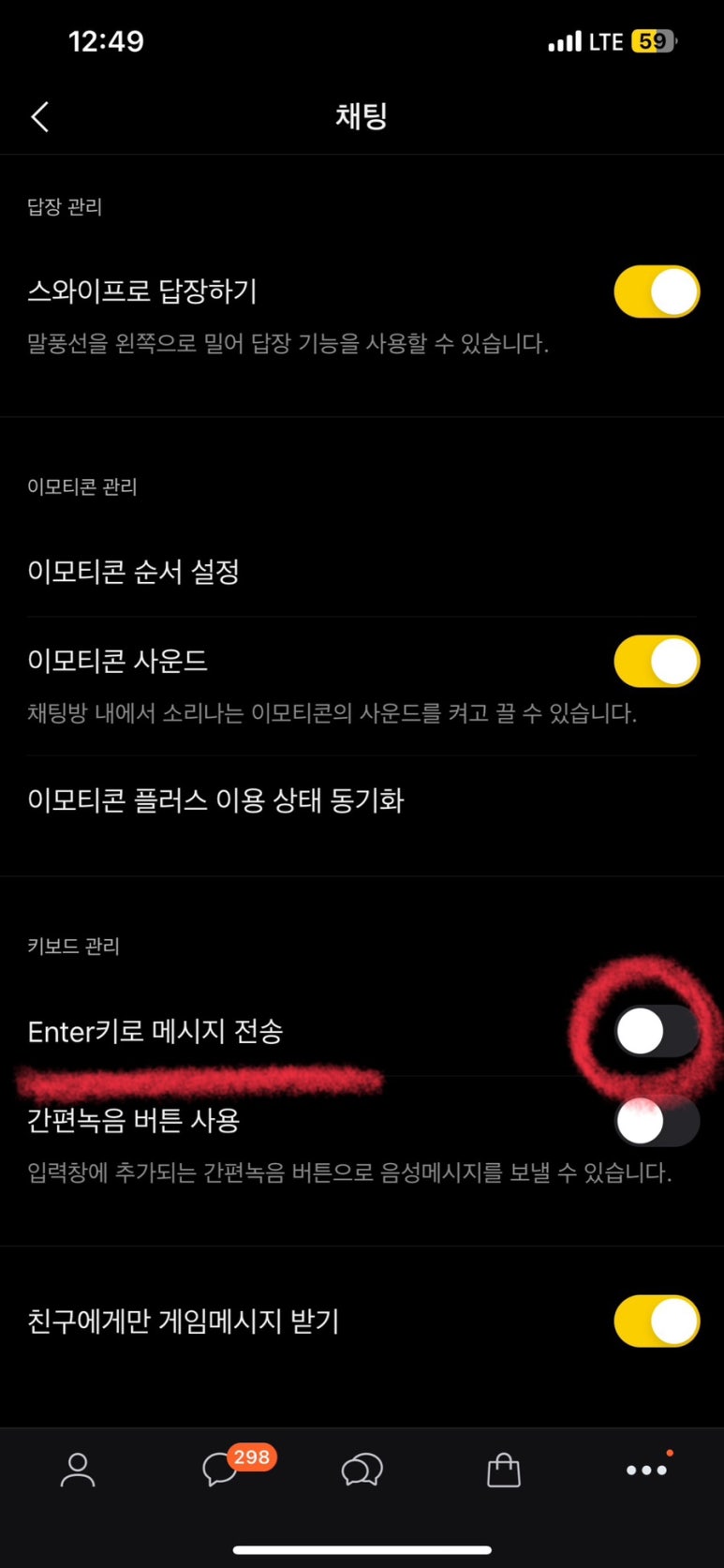Toggle 스와이프로 답장하기 switch

[x=656, y=291]
